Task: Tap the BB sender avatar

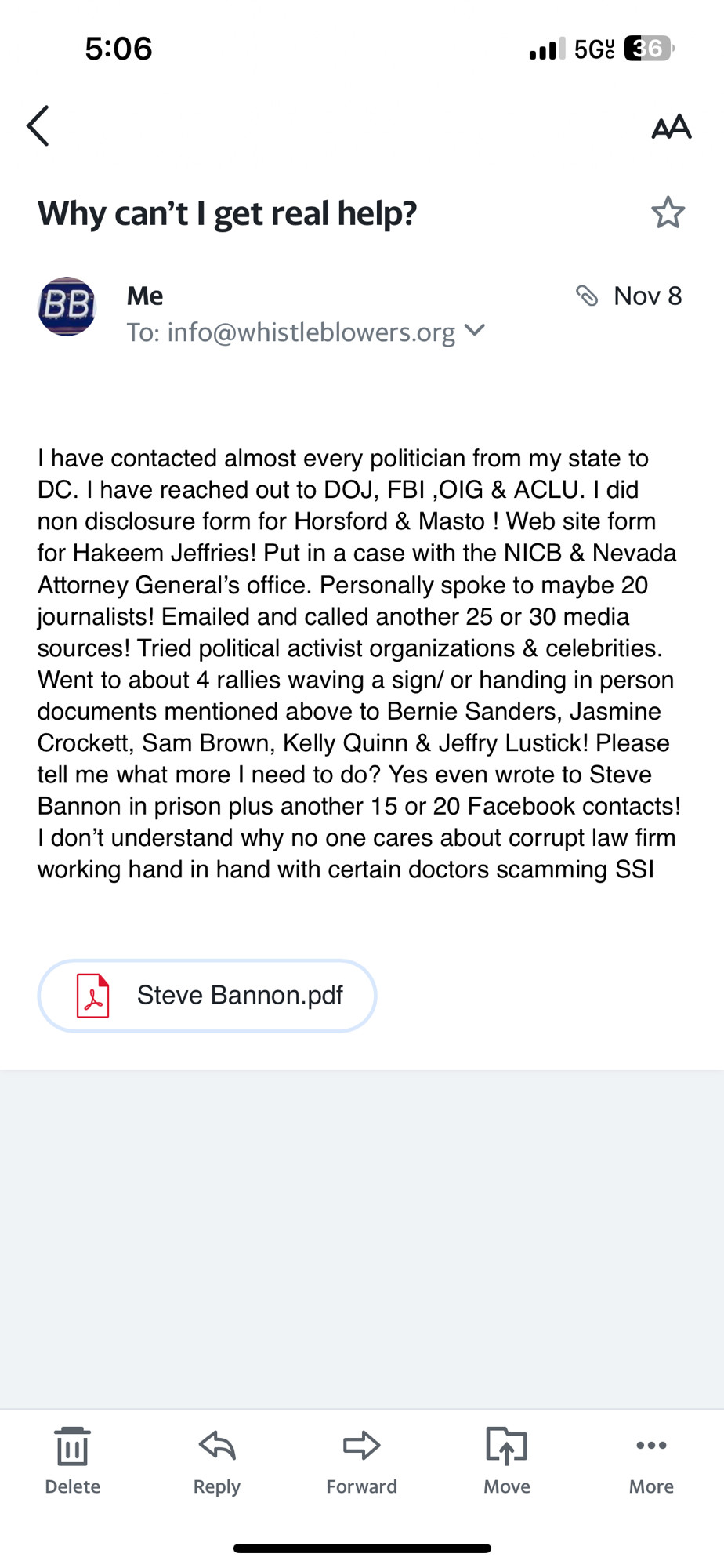Action: pos(67,307)
